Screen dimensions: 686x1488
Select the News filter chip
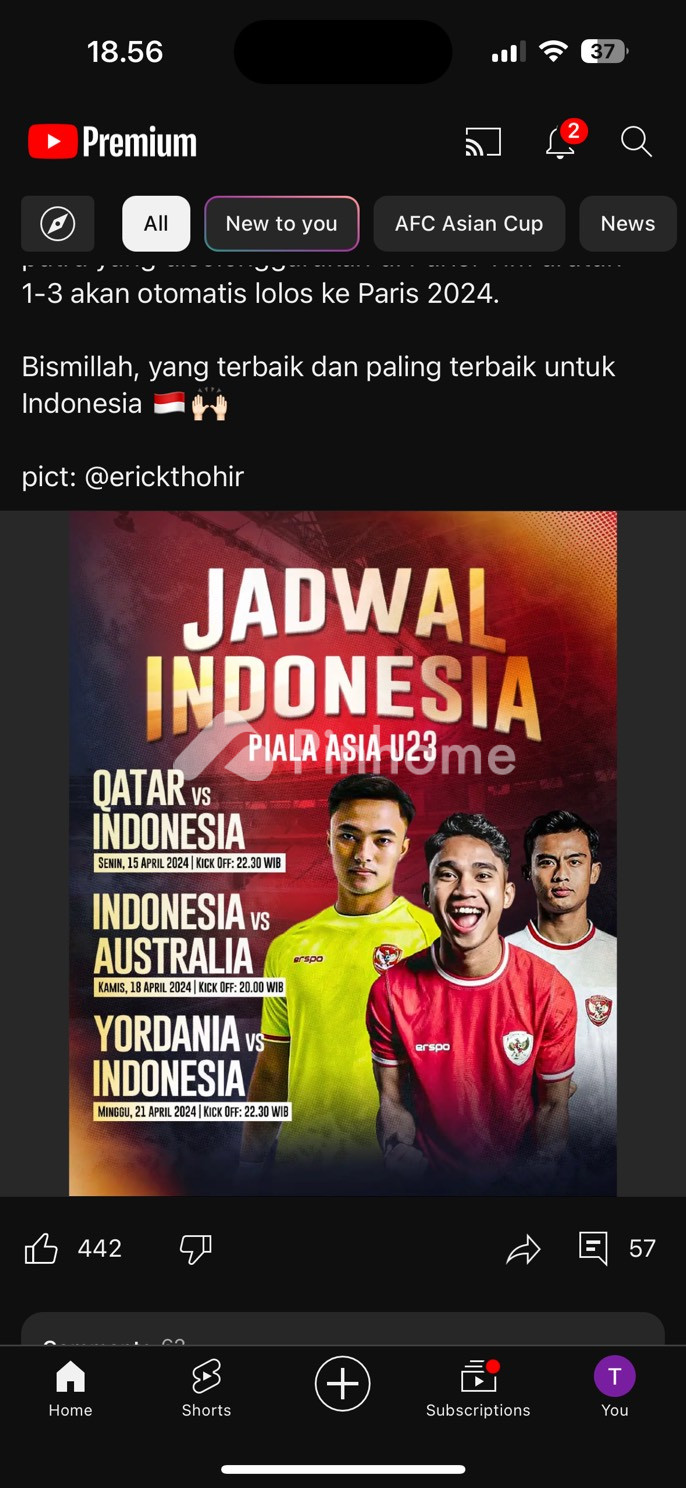pyautogui.click(x=627, y=223)
